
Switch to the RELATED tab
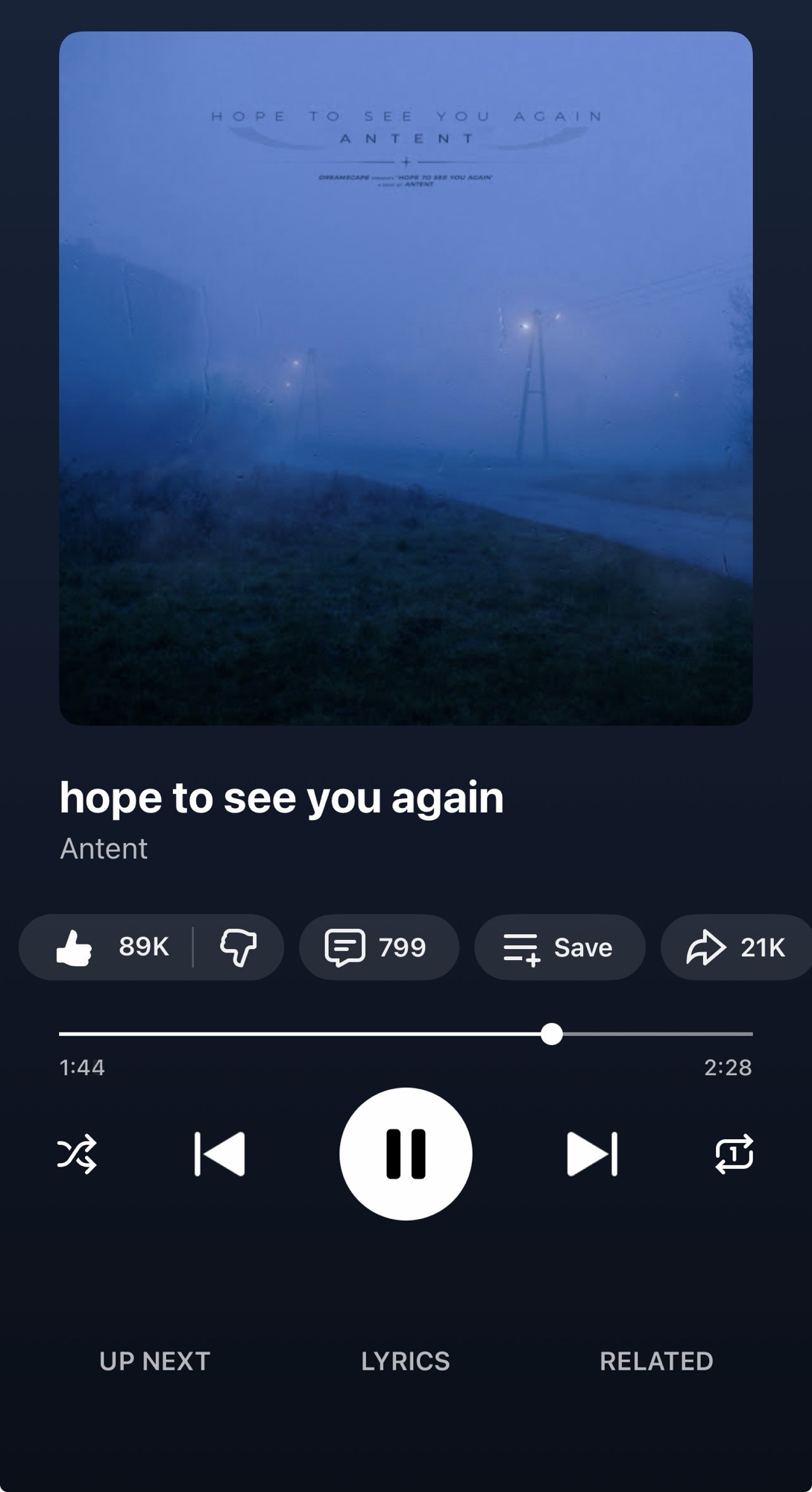click(x=656, y=1361)
